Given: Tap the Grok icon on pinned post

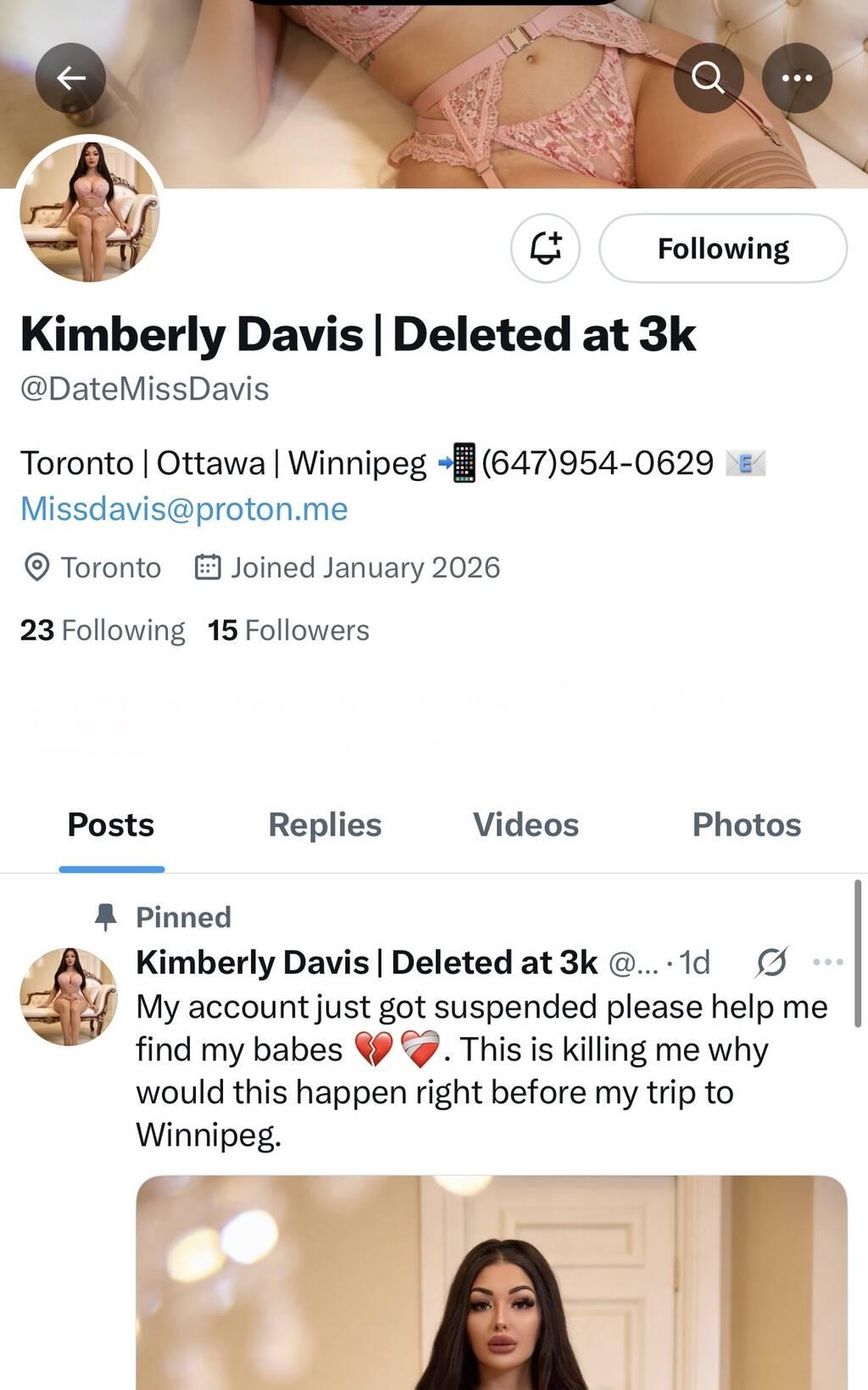Looking at the screenshot, I should coord(771,962).
